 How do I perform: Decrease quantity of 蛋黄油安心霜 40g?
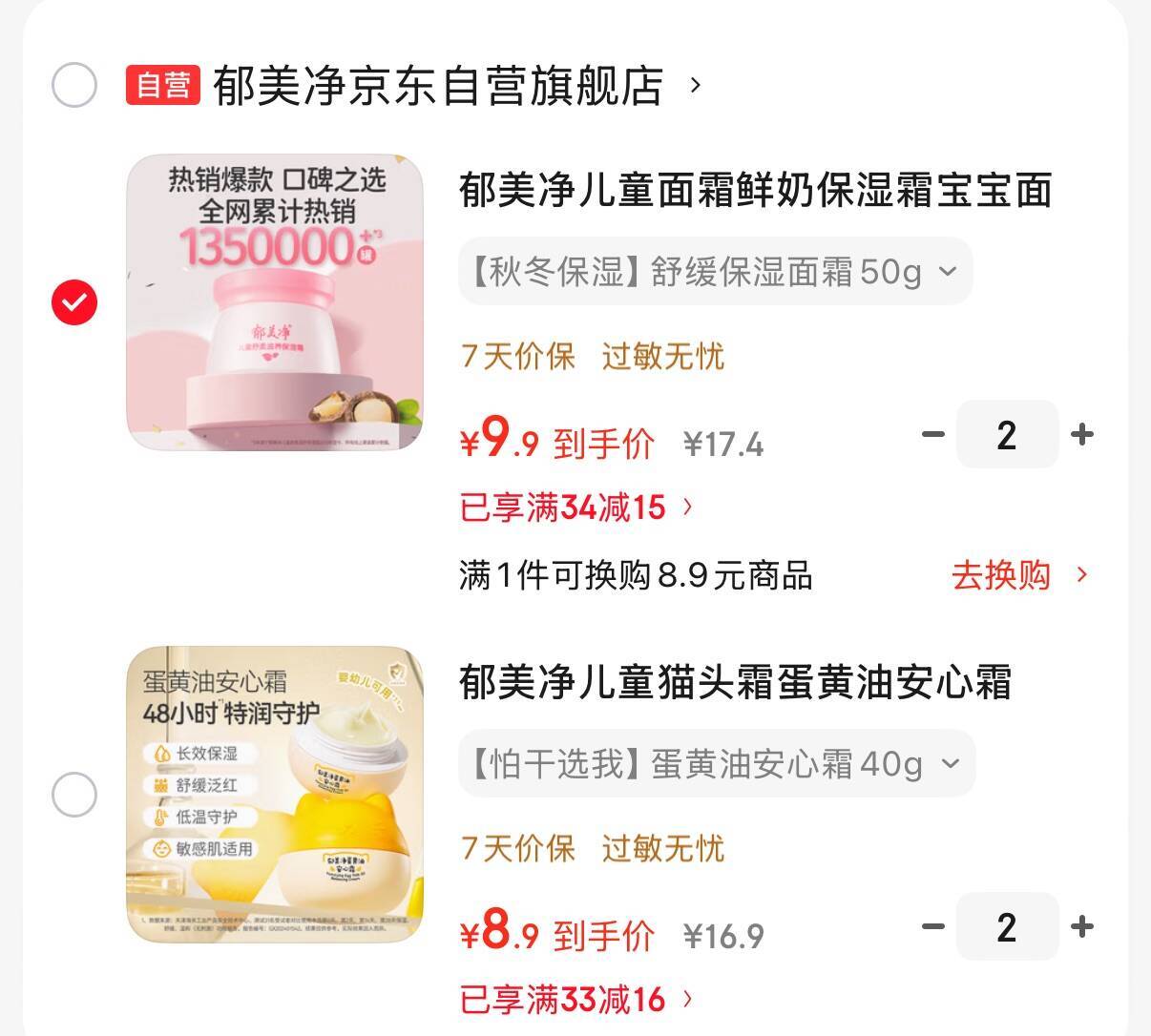tap(932, 926)
